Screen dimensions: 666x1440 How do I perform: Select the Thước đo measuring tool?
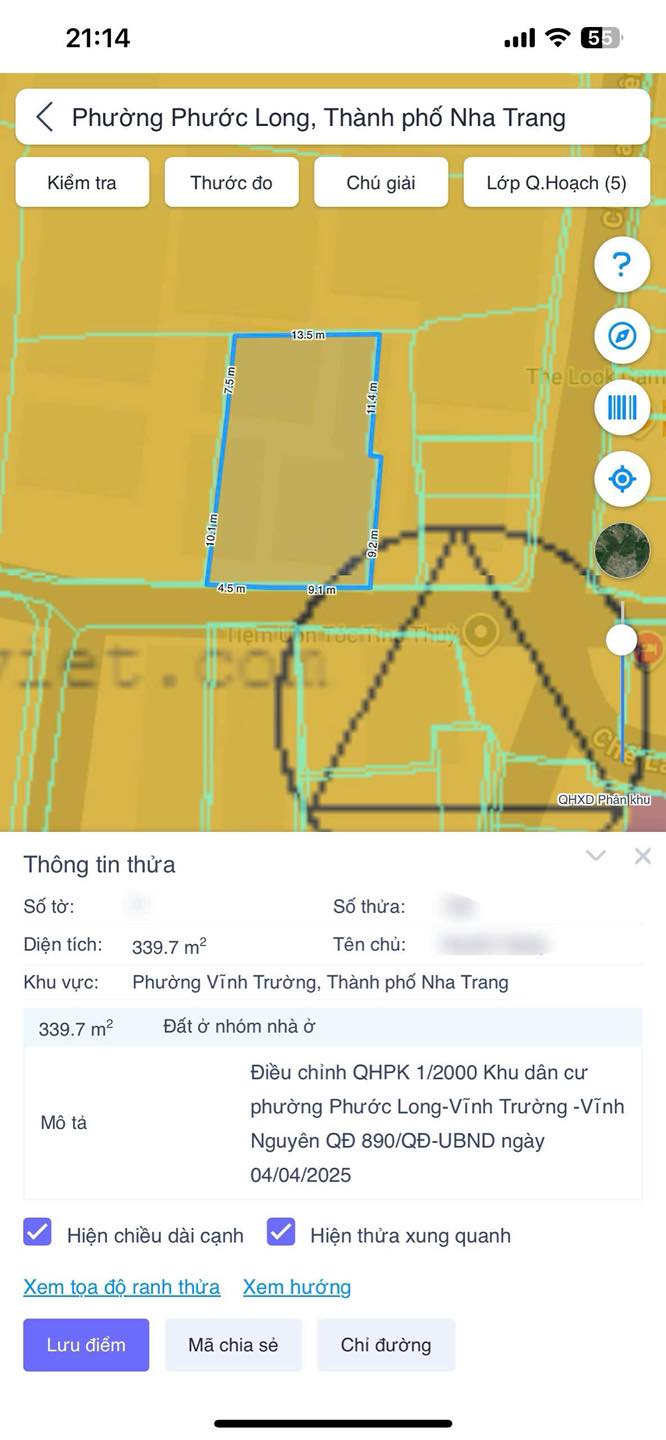click(231, 183)
